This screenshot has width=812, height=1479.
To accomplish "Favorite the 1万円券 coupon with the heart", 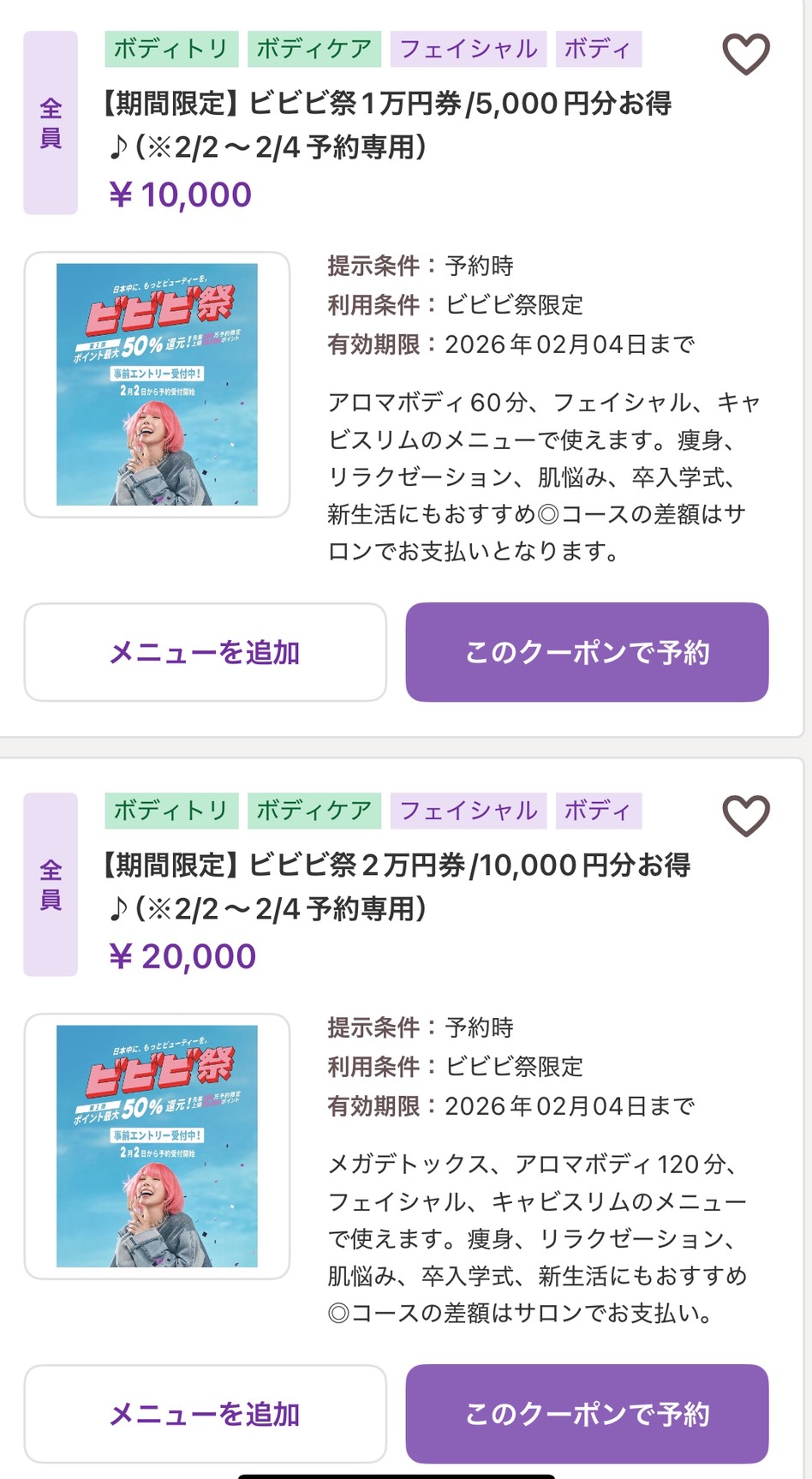I will [746, 55].
